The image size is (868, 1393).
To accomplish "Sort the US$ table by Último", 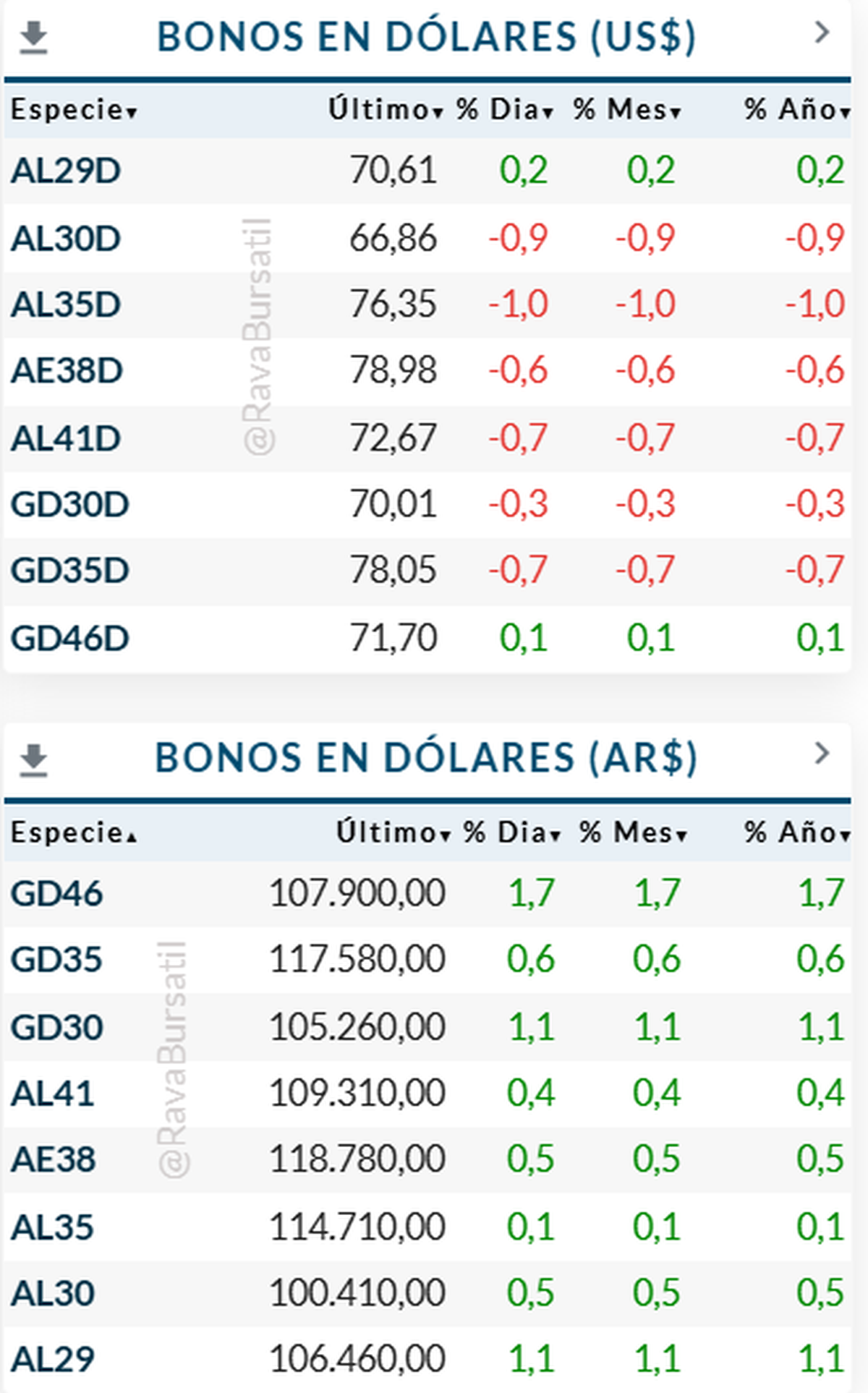I will click(x=385, y=110).
